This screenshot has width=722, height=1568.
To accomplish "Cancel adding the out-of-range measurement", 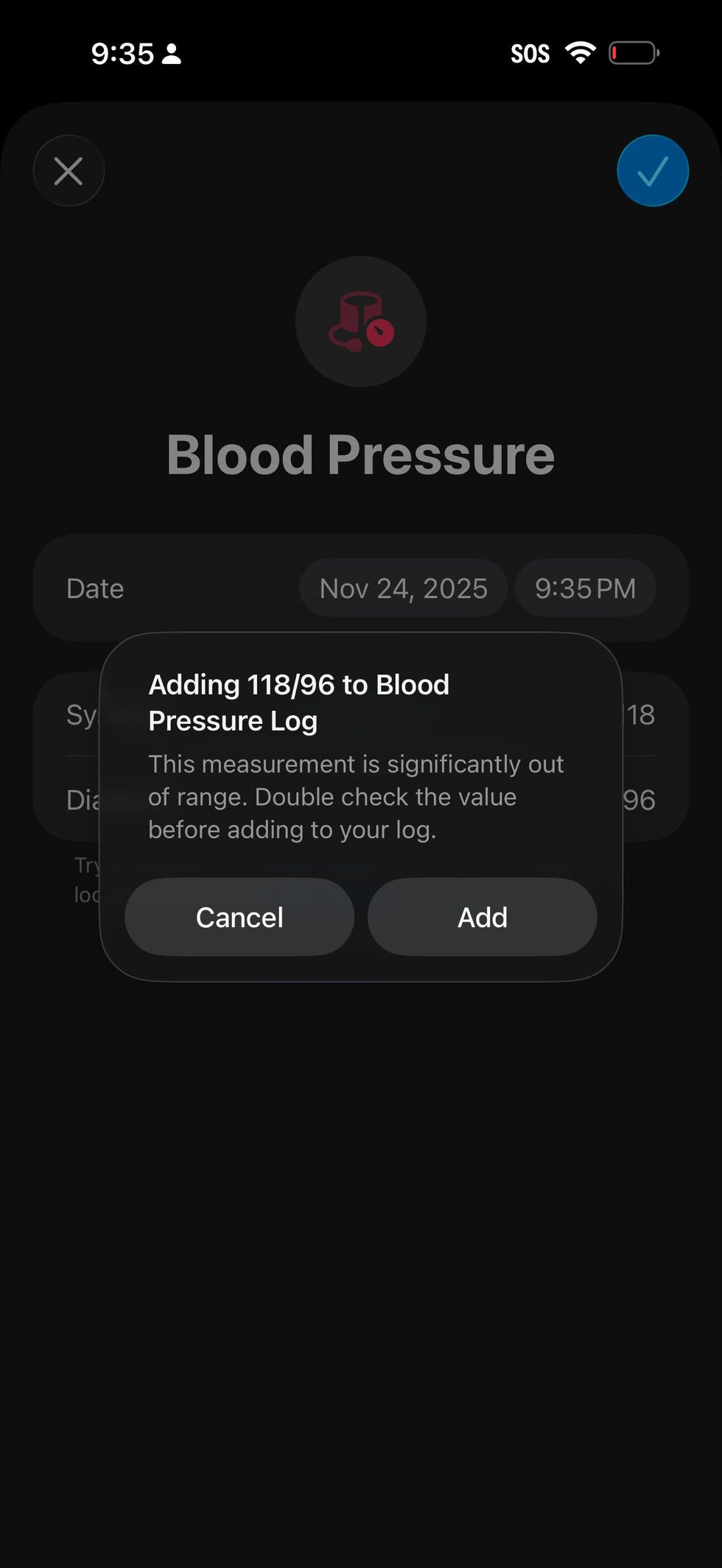I will point(239,917).
